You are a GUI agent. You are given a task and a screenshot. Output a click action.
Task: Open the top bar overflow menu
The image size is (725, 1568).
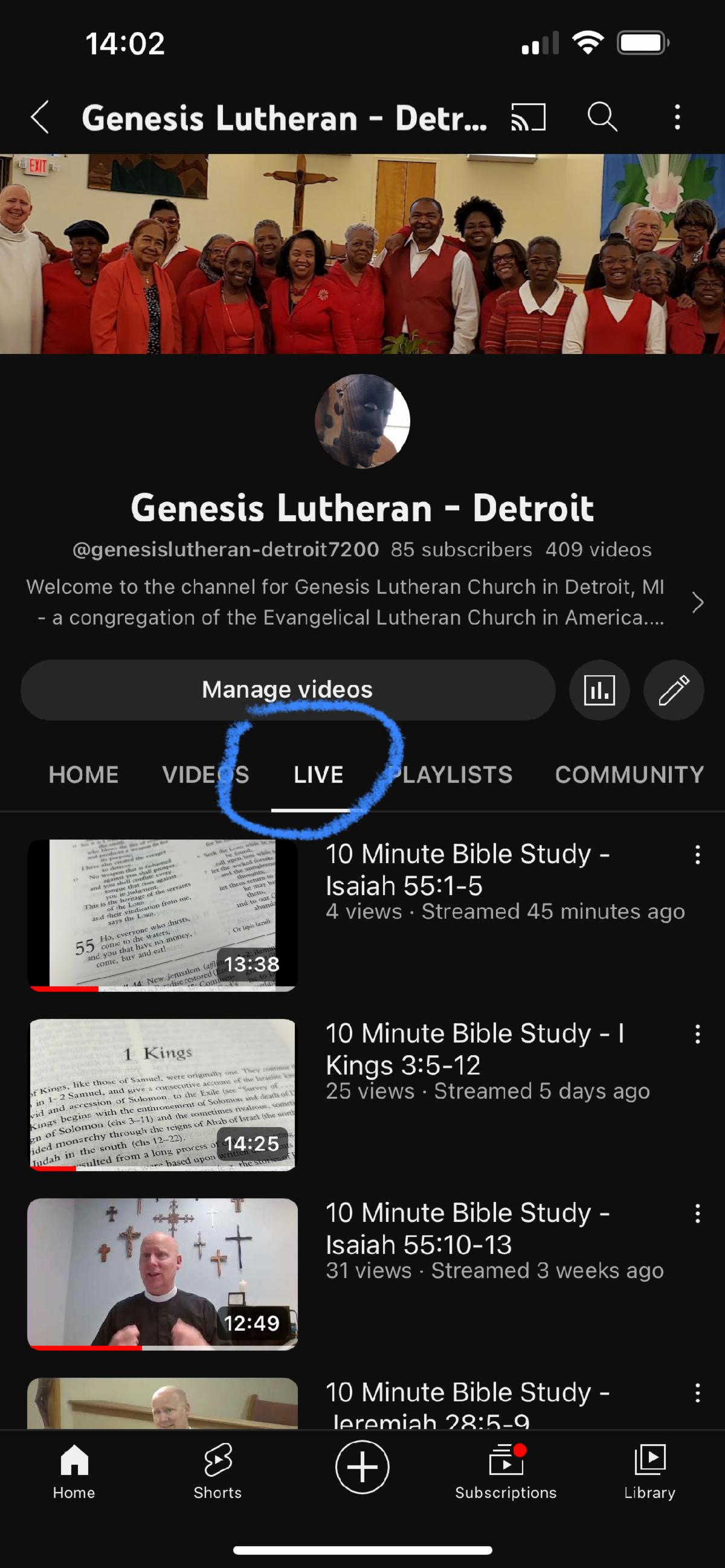point(677,117)
